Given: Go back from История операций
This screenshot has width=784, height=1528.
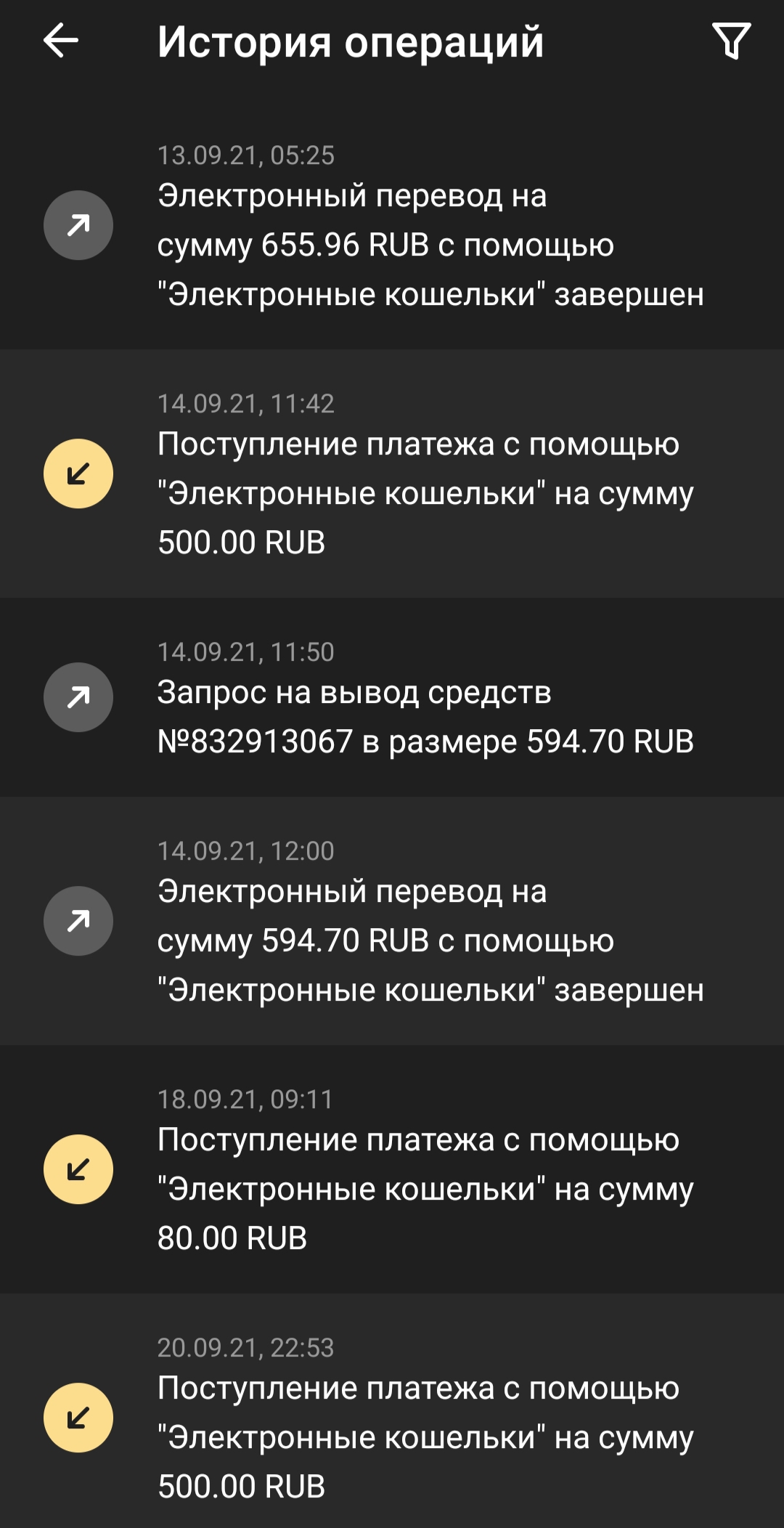Looking at the screenshot, I should pos(61,41).
